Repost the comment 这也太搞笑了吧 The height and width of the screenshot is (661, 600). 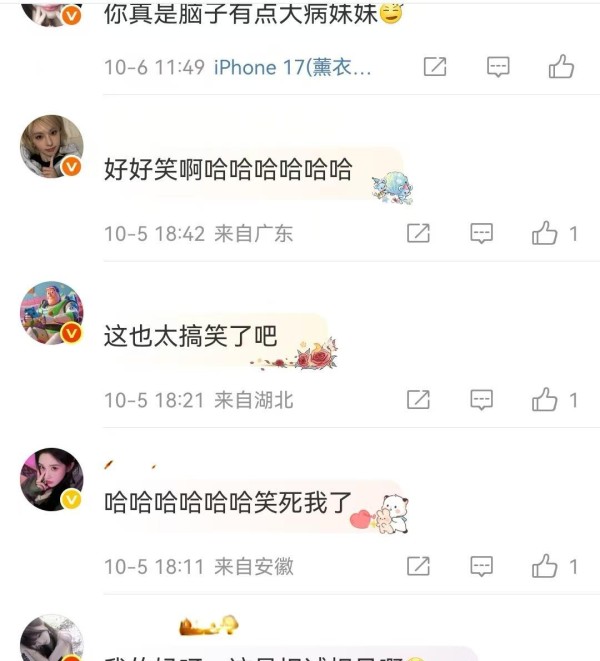[418, 400]
